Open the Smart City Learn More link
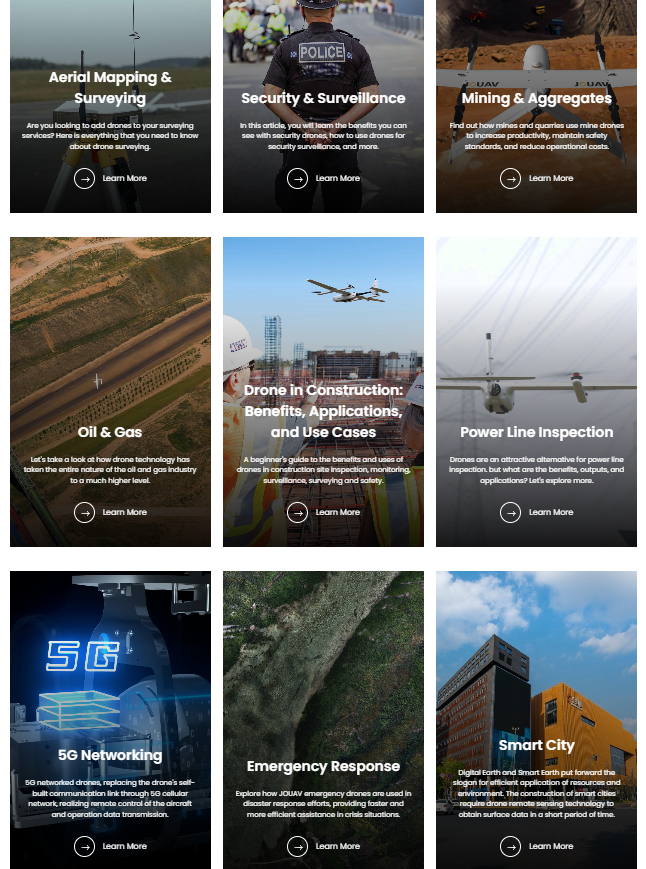646x869 pixels. [x=537, y=846]
